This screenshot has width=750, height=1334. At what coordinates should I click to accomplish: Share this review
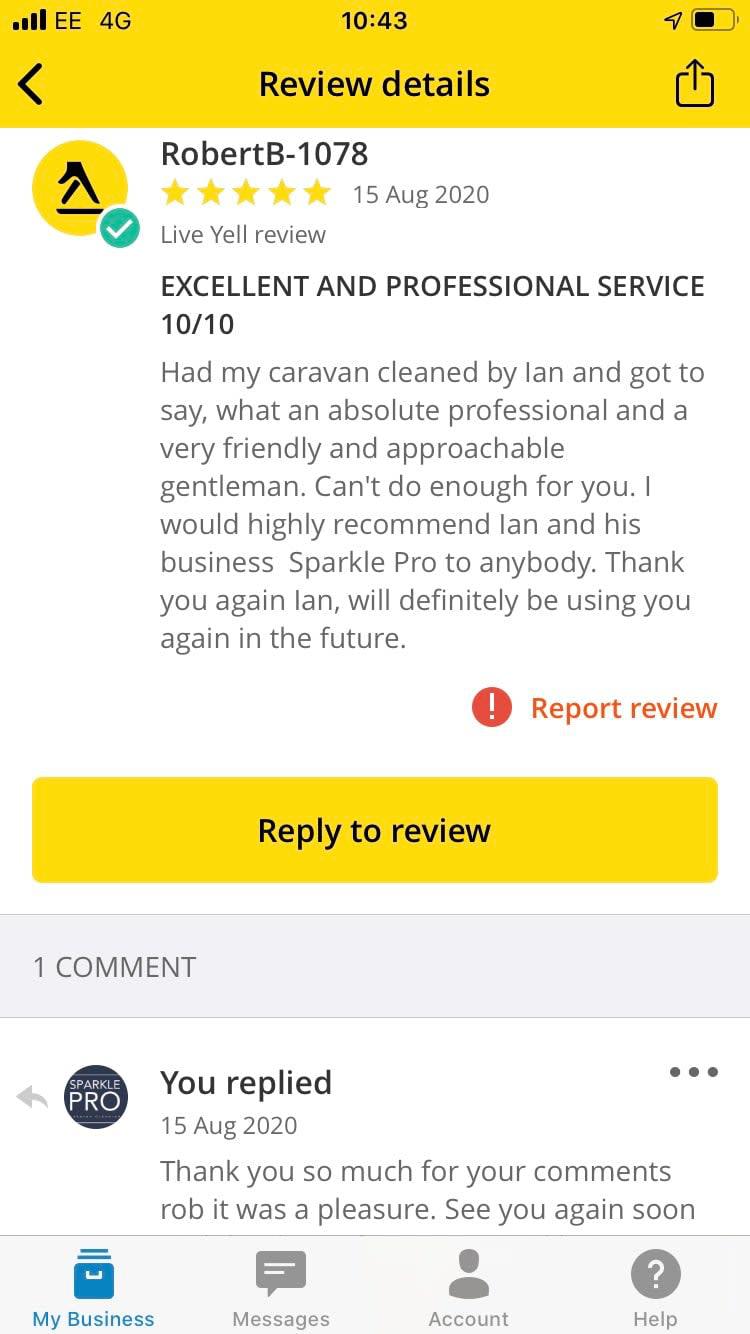coord(695,84)
